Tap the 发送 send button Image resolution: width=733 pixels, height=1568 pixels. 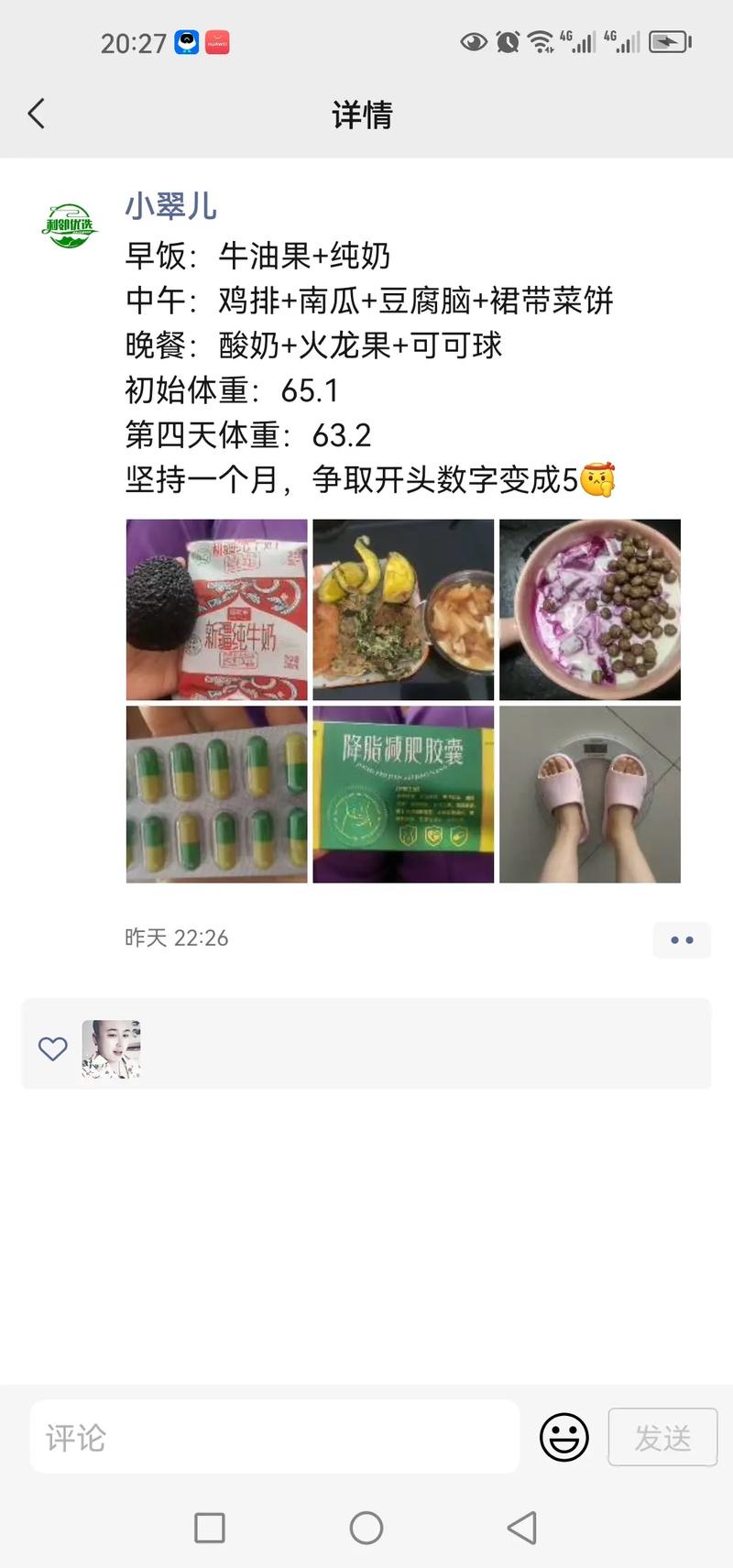point(662,1437)
